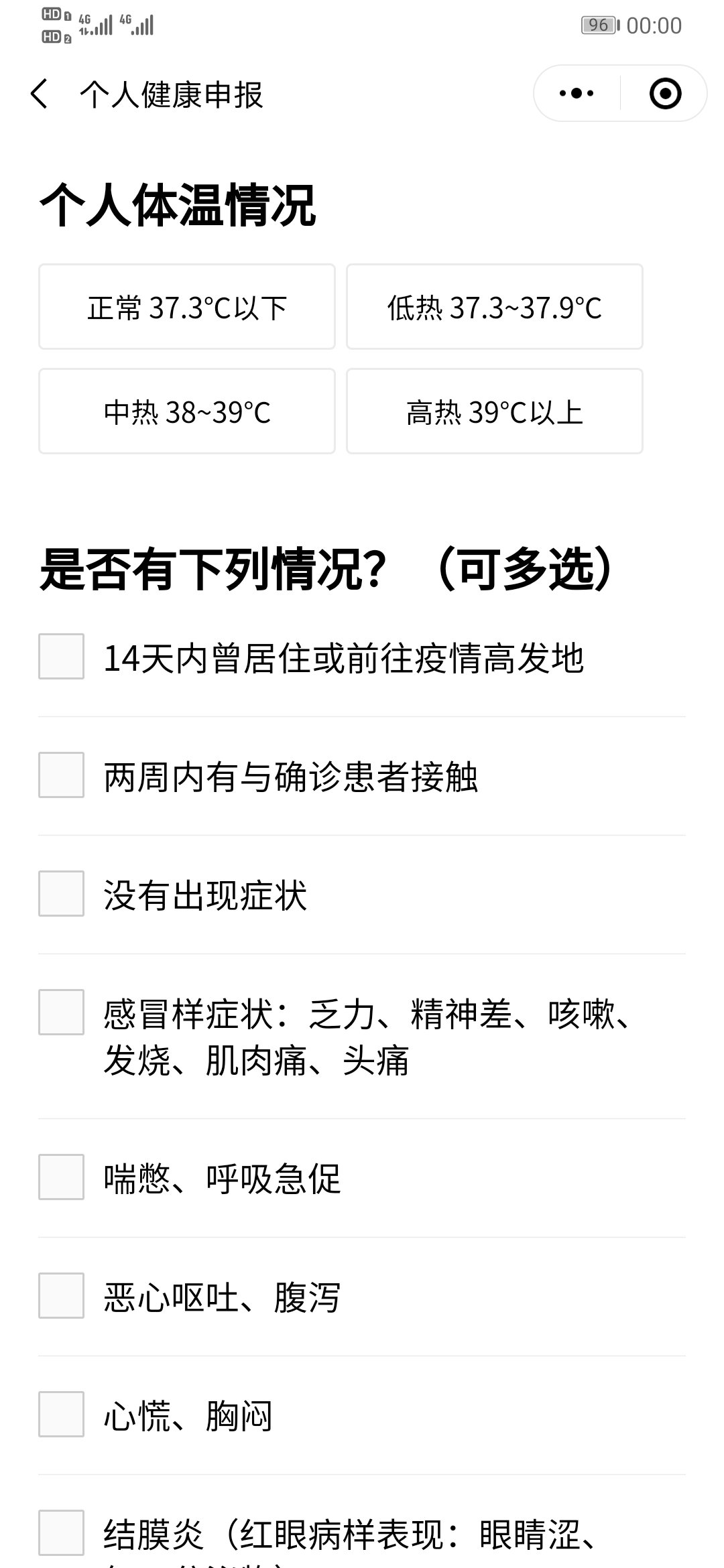724x1568 pixels.
Task: Select 正常 37.3°C以下 temperature
Action: click(x=186, y=307)
